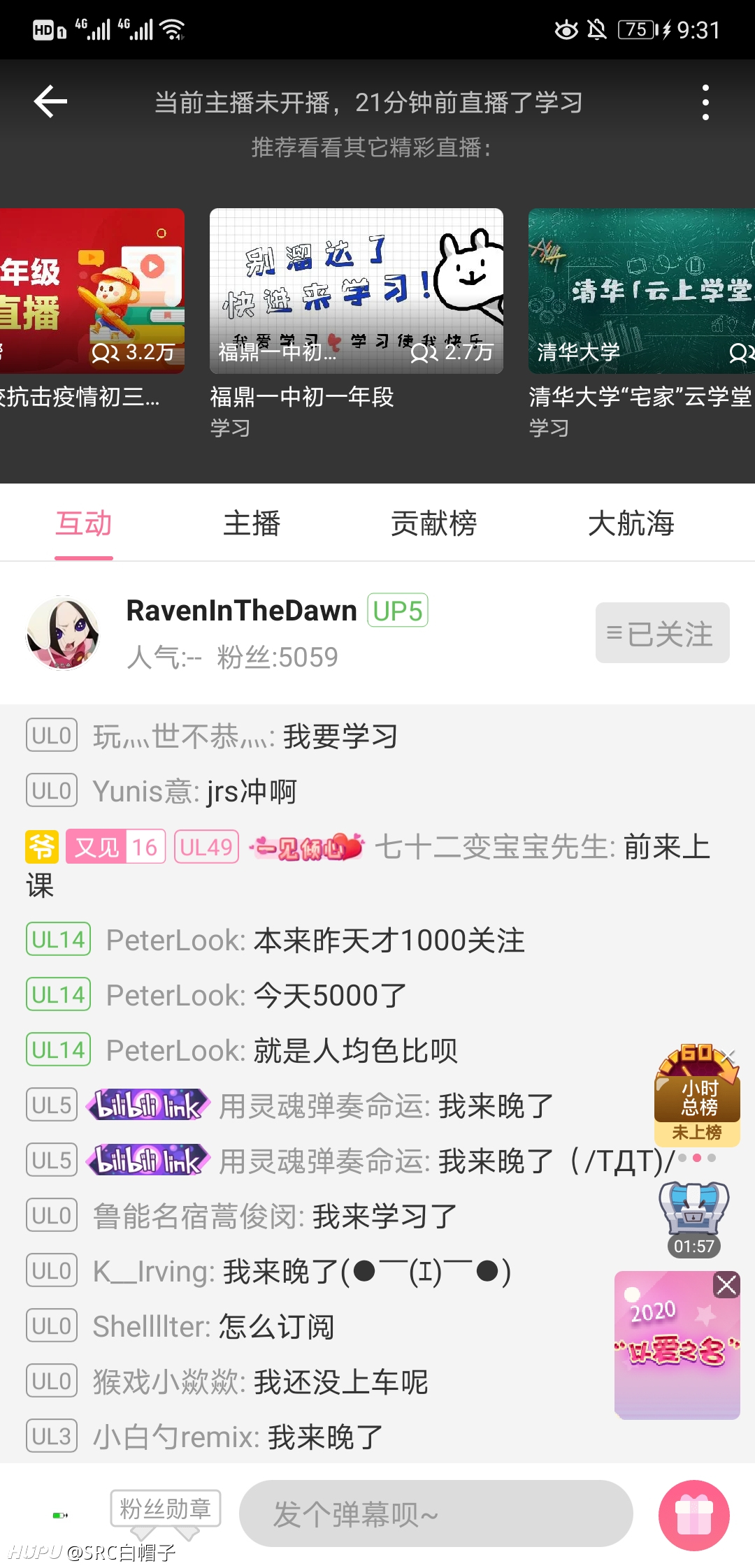755x1568 pixels.
Task: Open the pink gift button
Action: point(694,1515)
